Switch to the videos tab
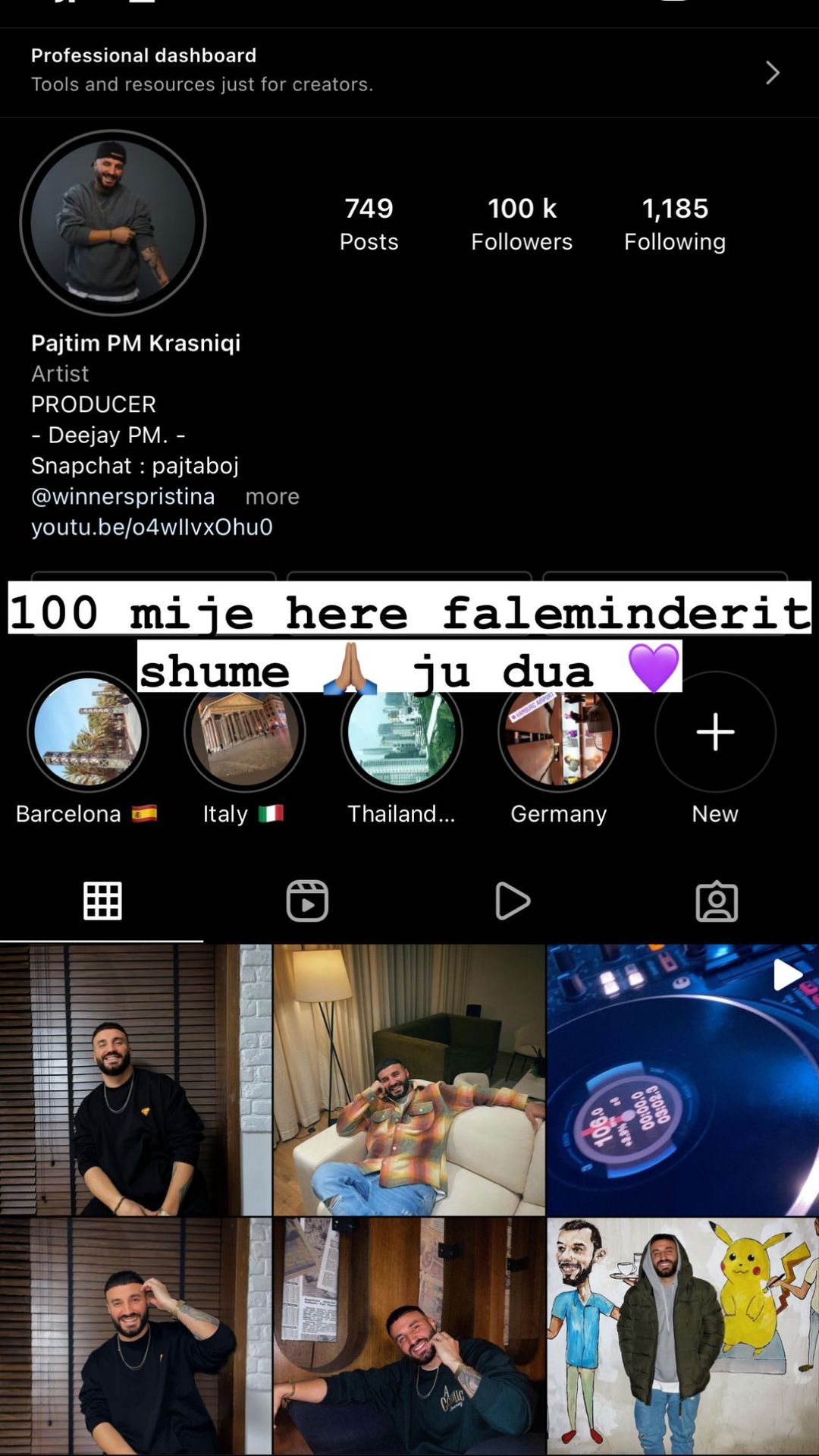The width and height of the screenshot is (819, 1456). click(x=512, y=901)
